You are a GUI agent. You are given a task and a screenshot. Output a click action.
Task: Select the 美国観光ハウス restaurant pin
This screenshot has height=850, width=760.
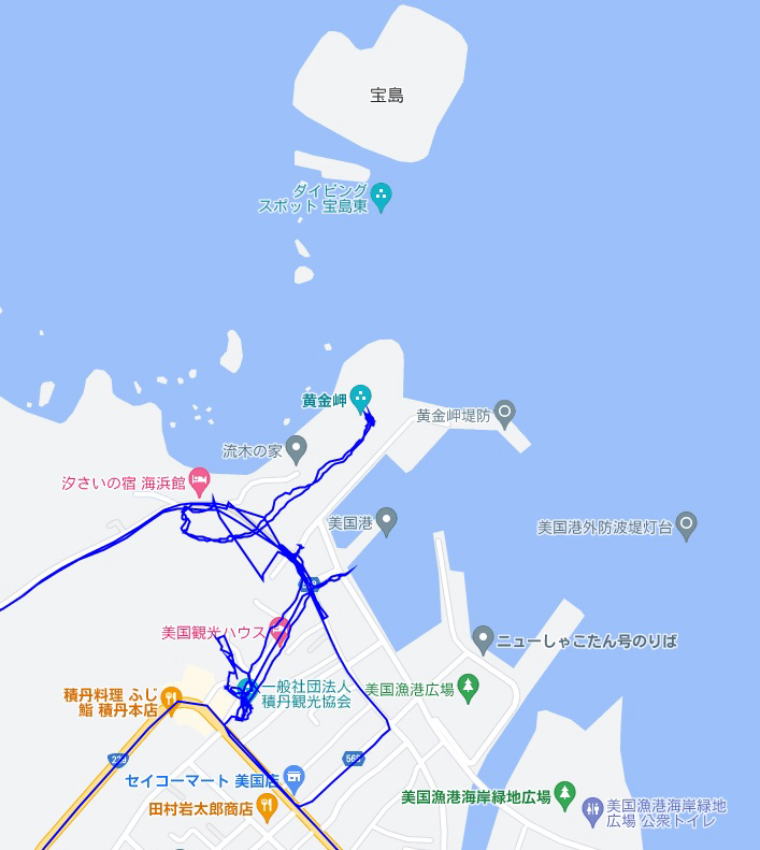[279, 630]
